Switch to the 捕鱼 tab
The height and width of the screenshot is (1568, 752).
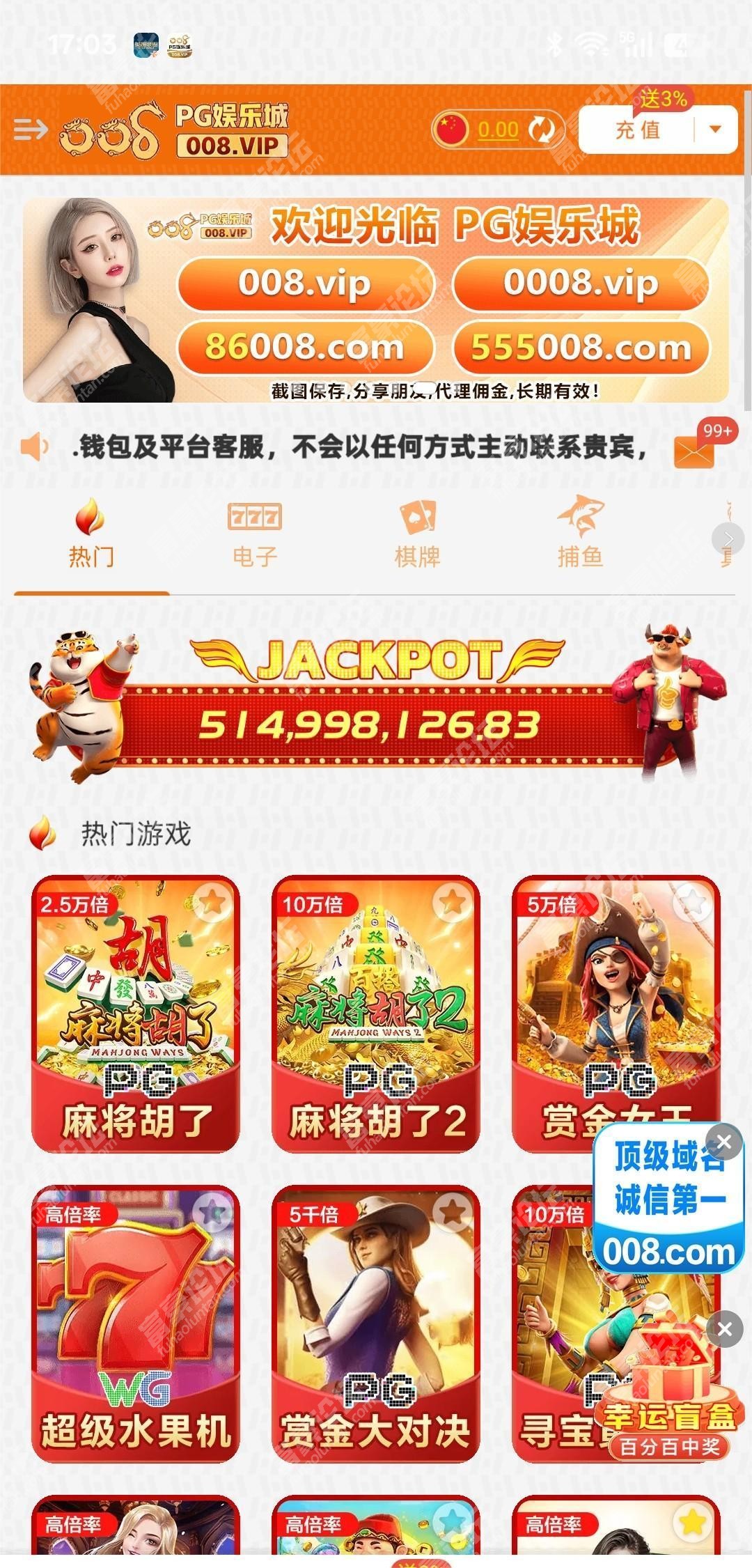point(580,533)
